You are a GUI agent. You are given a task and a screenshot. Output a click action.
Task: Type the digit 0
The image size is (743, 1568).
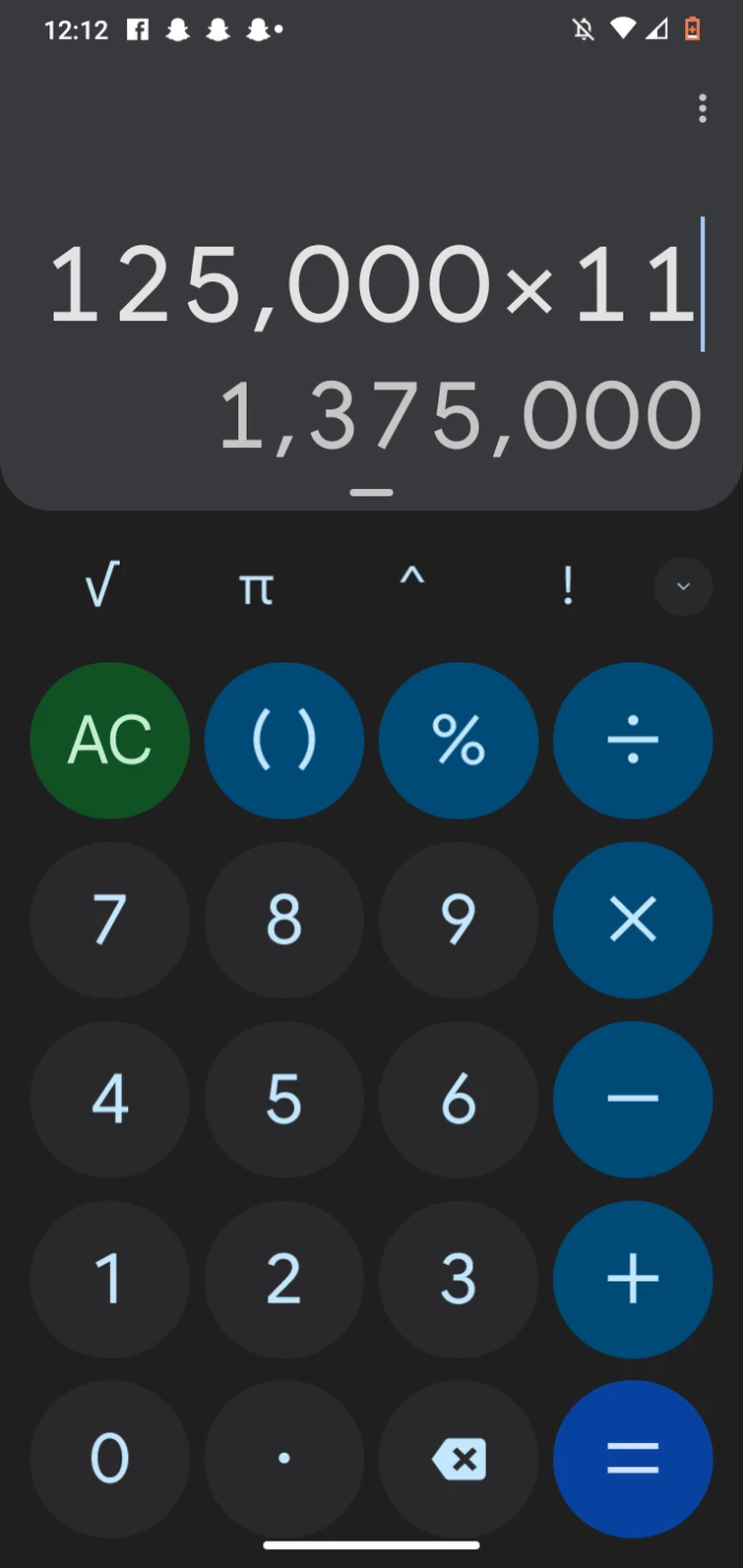[110, 1458]
